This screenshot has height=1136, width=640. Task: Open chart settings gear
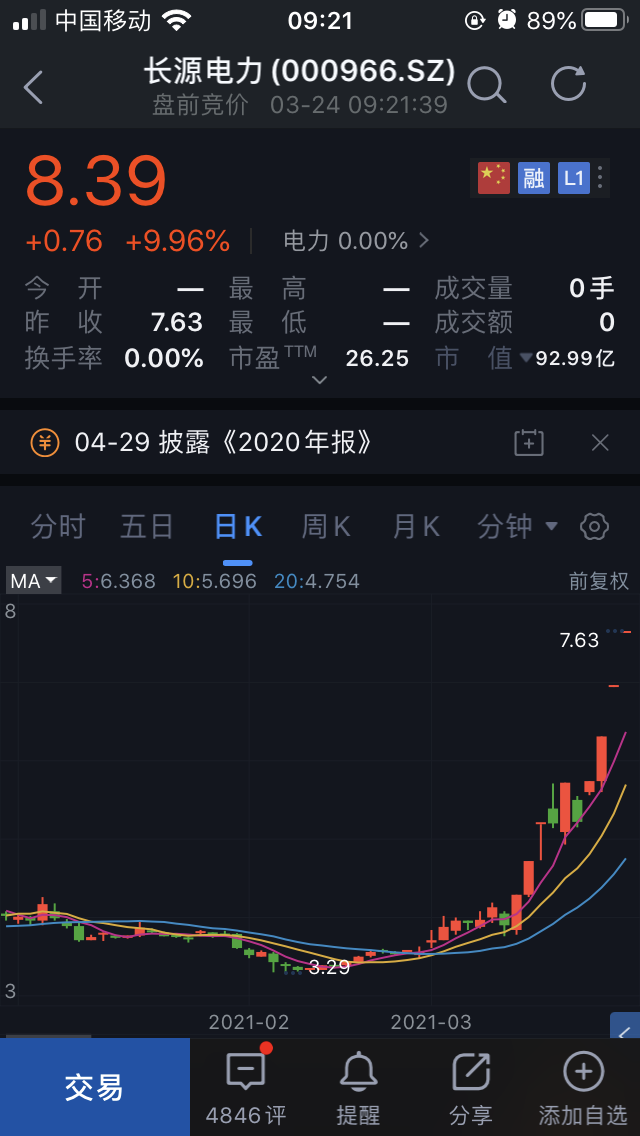coord(594,526)
